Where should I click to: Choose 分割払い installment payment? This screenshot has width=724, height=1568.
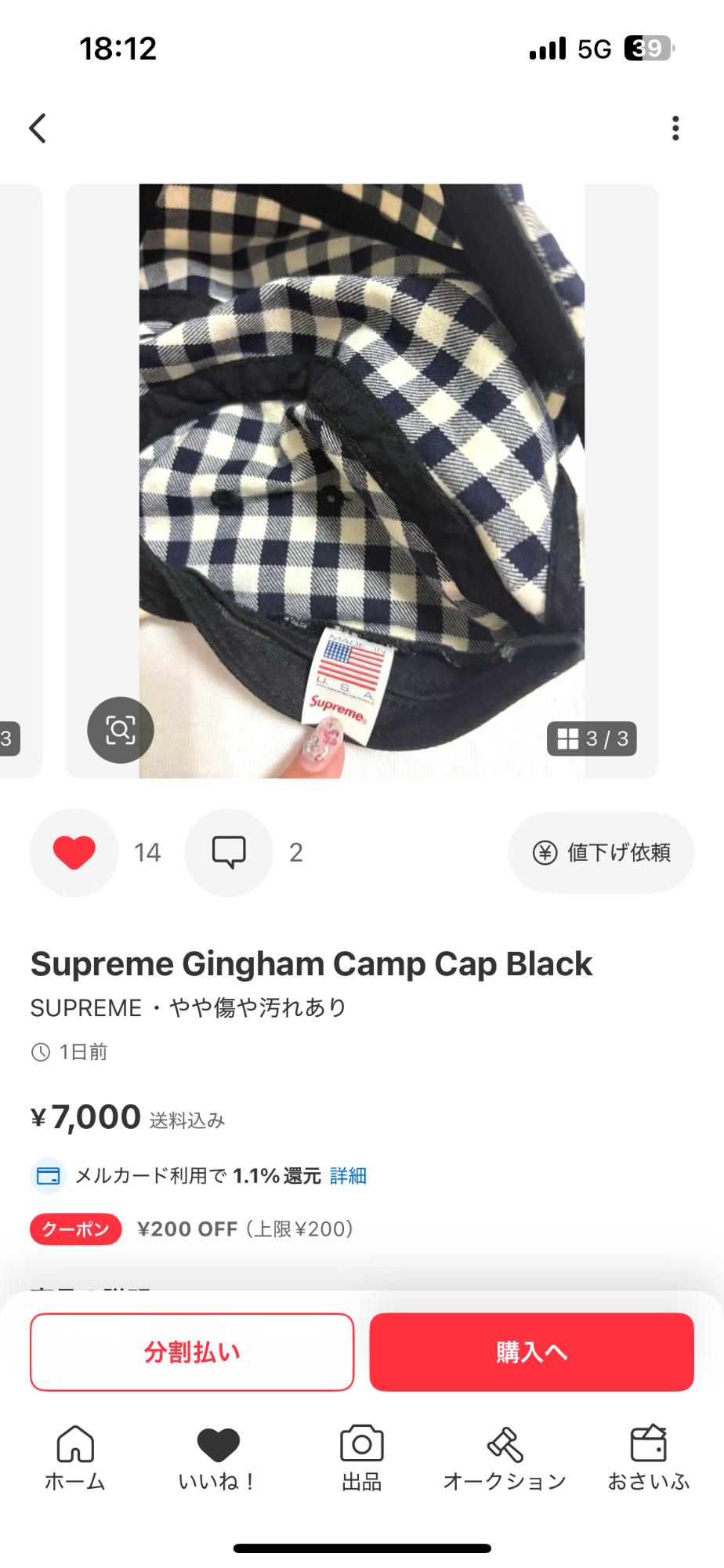tap(192, 1352)
